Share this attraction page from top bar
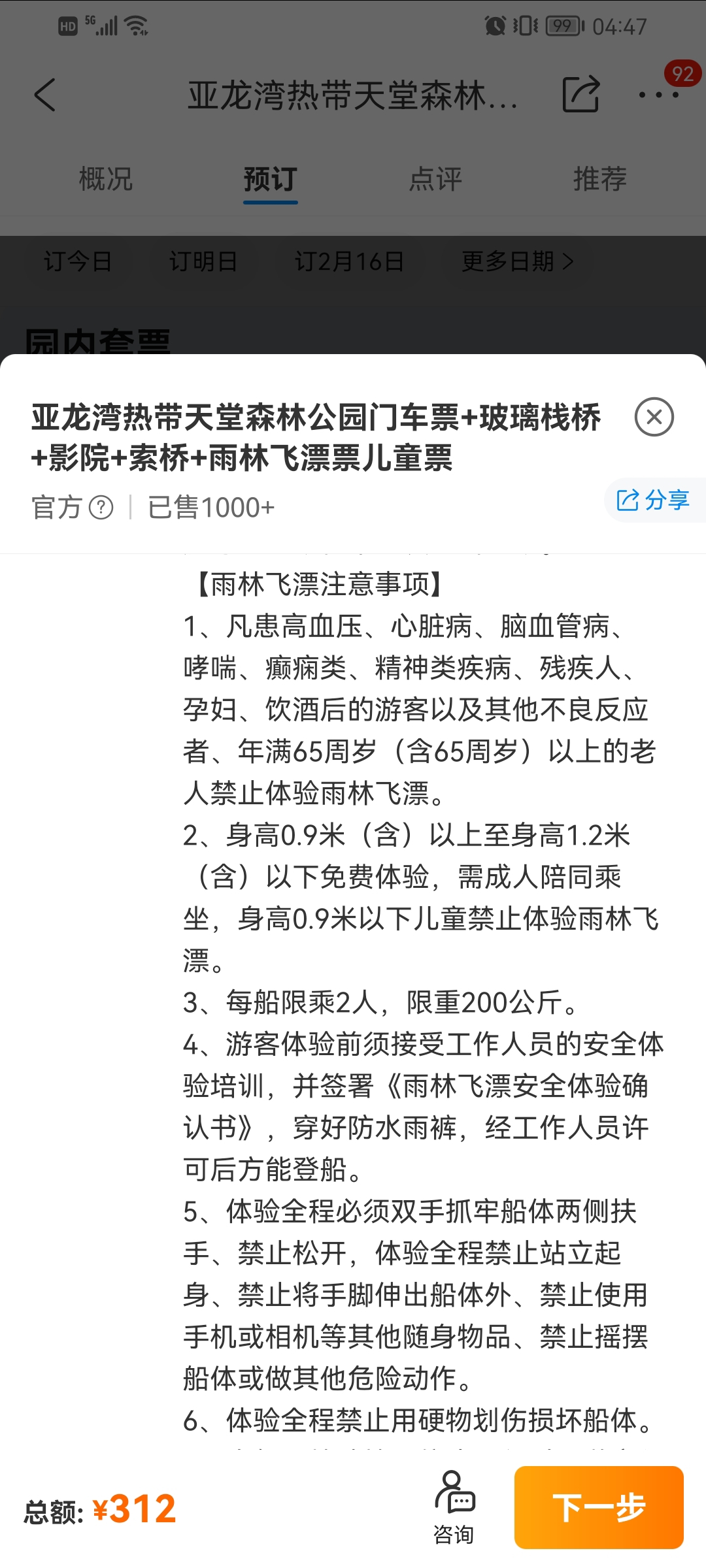The height and width of the screenshot is (1568, 706). click(580, 95)
